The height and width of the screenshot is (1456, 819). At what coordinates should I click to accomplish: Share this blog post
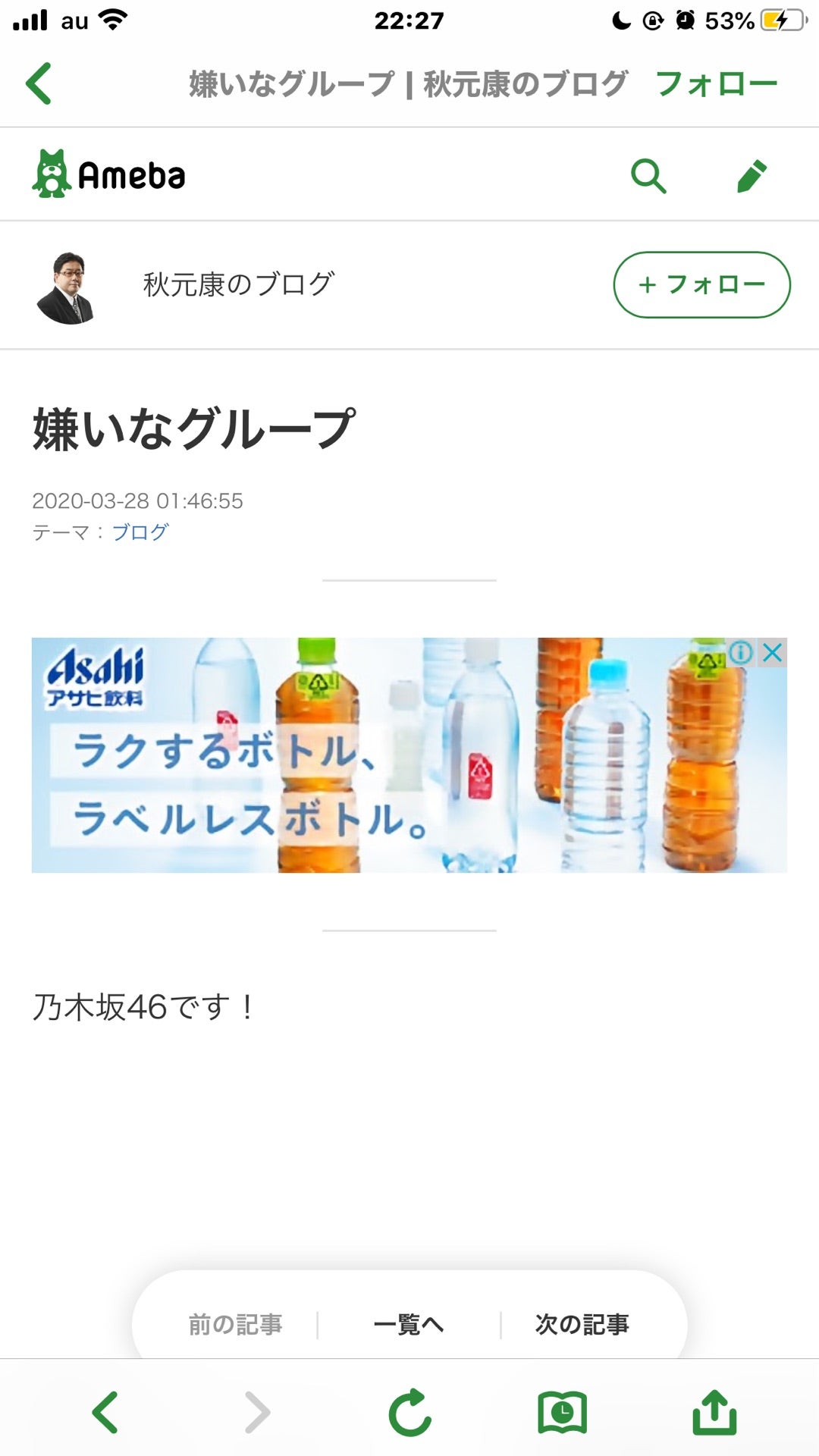(714, 1412)
